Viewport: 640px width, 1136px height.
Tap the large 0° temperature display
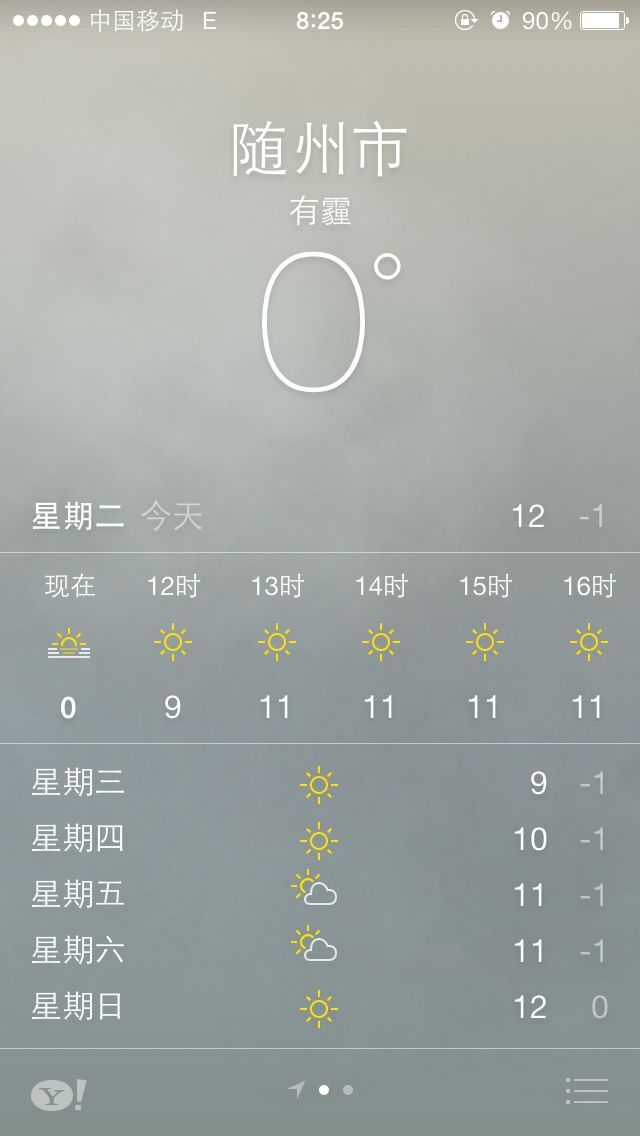331,322
